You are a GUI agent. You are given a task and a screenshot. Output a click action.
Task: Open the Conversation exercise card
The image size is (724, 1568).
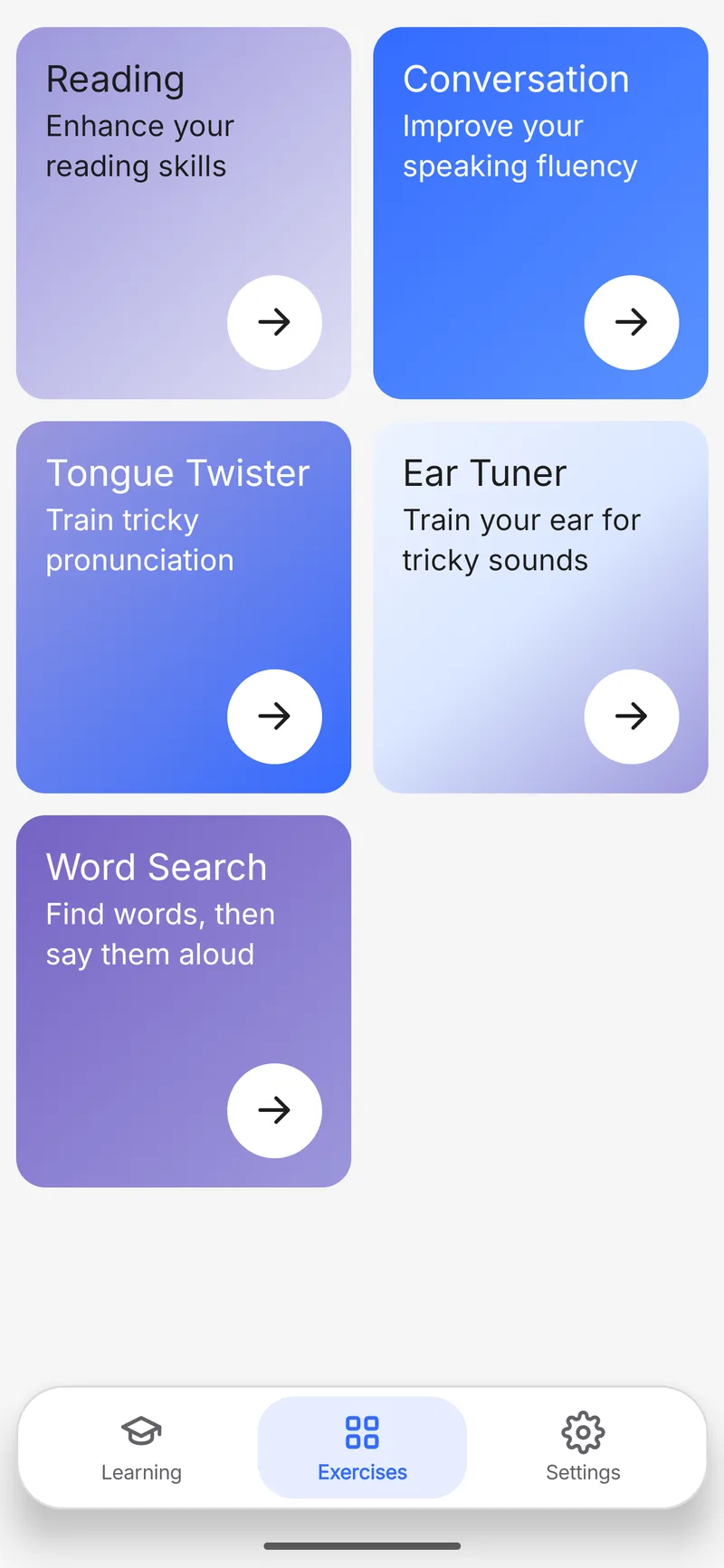pos(540,213)
